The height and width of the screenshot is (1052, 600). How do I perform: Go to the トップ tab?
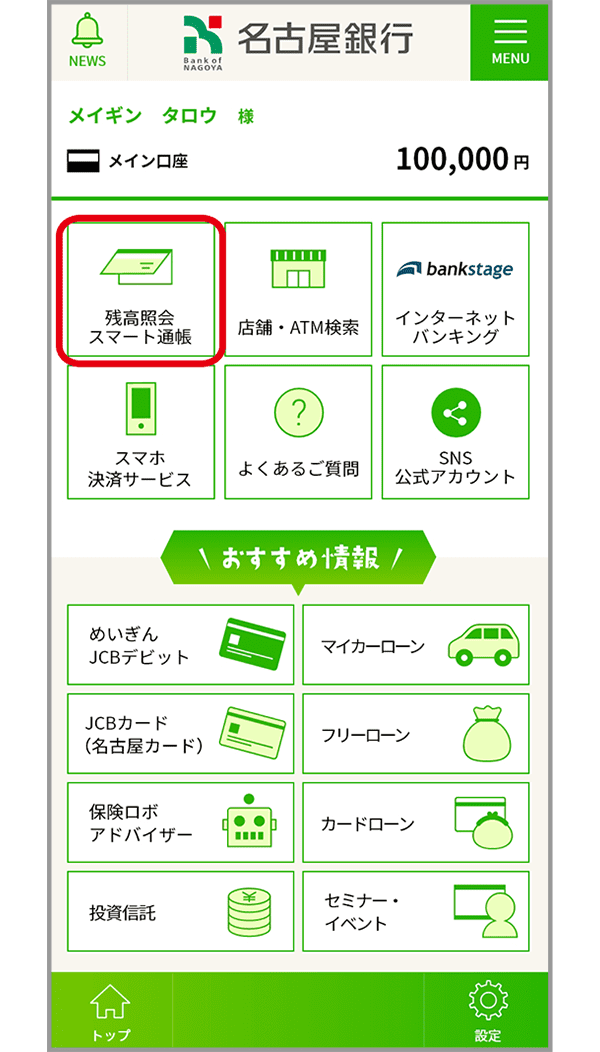coord(110,1012)
